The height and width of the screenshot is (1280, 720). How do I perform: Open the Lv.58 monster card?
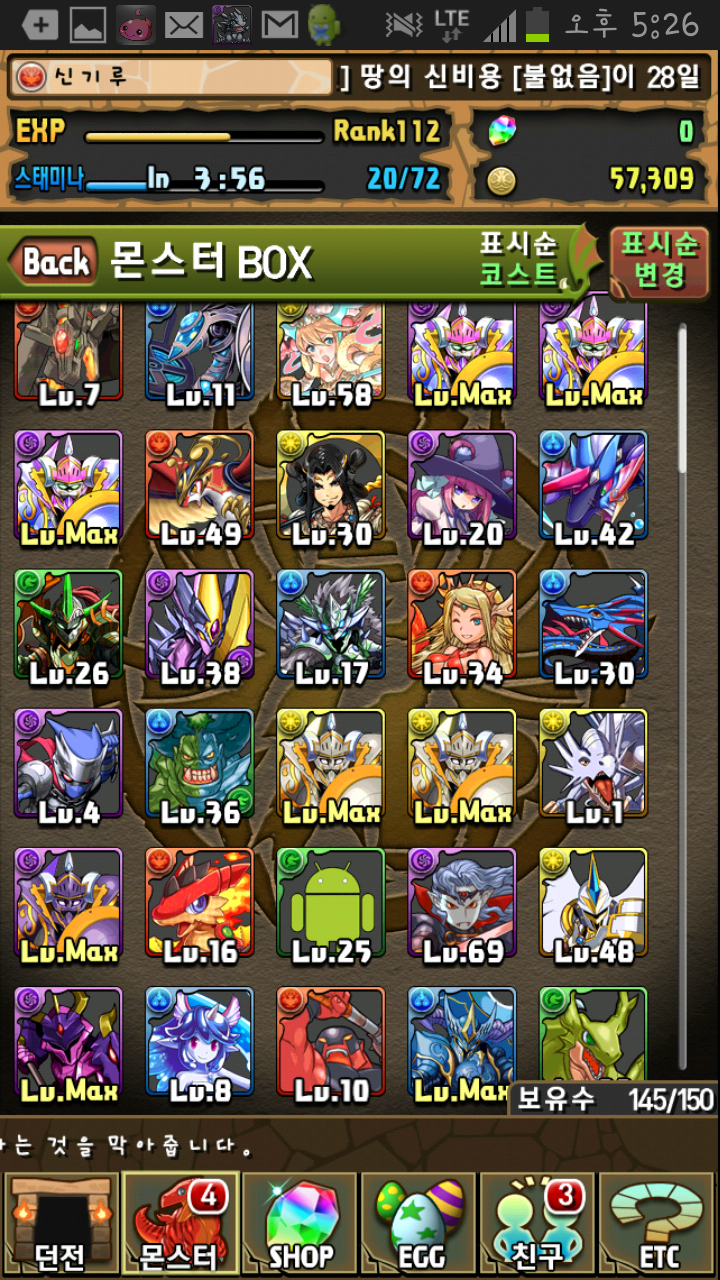point(331,352)
